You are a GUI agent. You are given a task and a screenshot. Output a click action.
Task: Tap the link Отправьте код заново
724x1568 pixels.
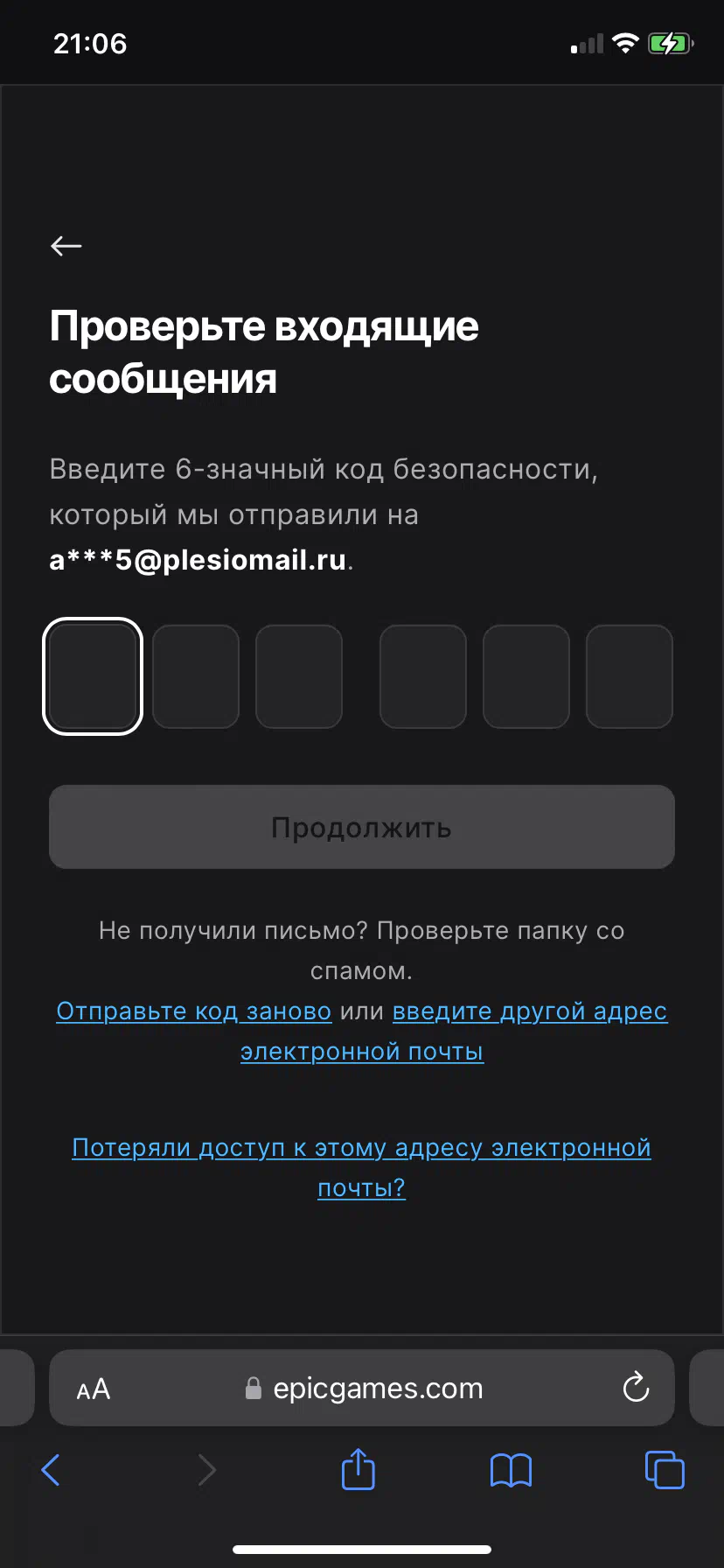coord(194,1011)
